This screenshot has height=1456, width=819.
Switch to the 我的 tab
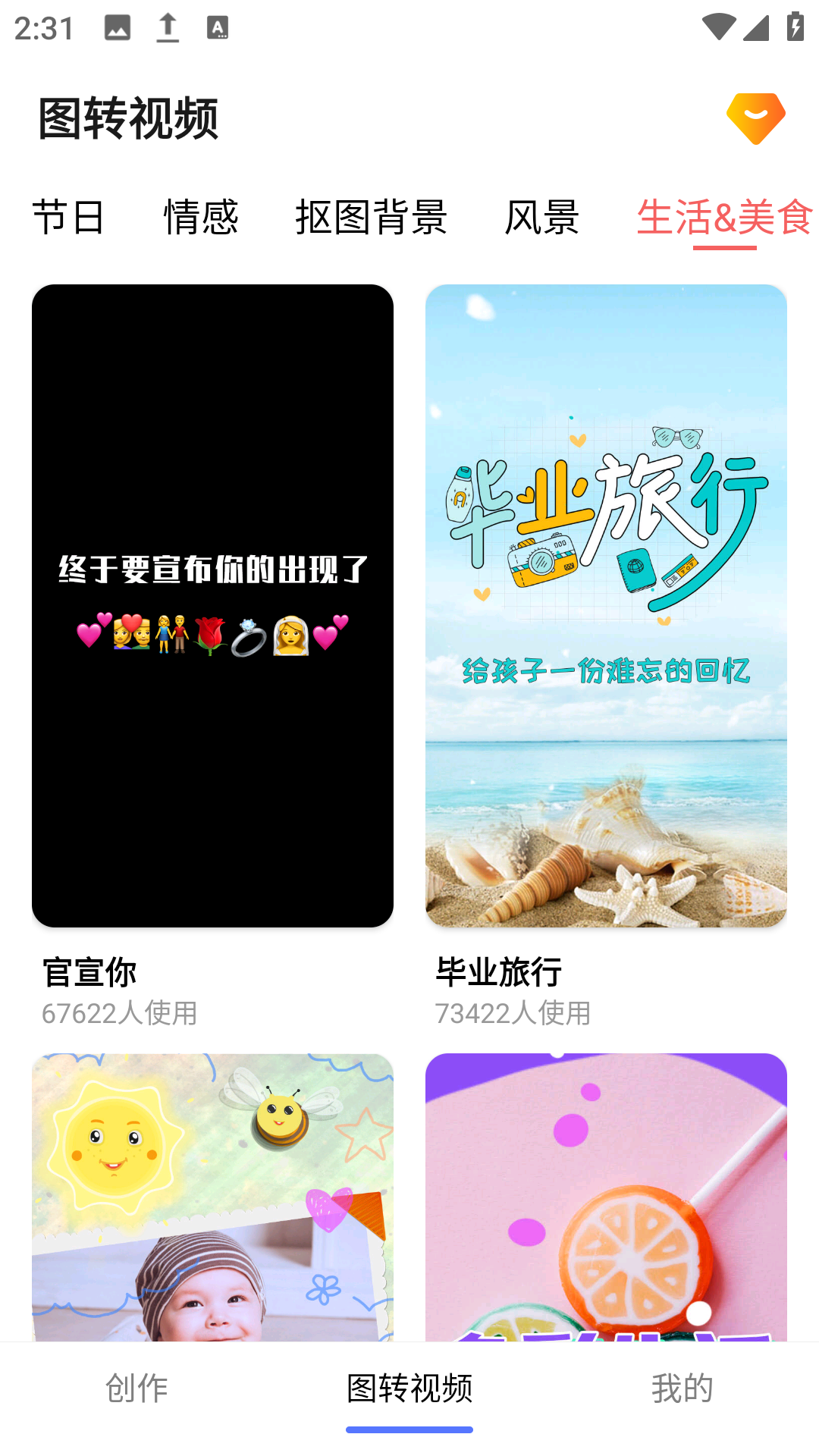682,1388
